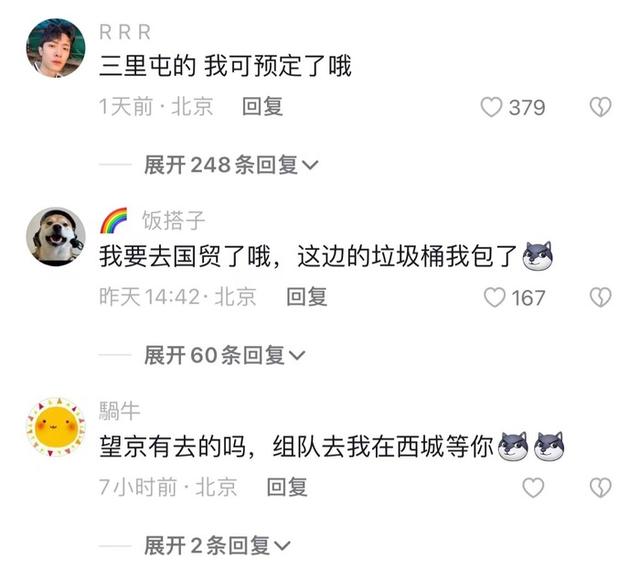
Task: Dislike RRR's comment with broken heart
Action: [599, 107]
